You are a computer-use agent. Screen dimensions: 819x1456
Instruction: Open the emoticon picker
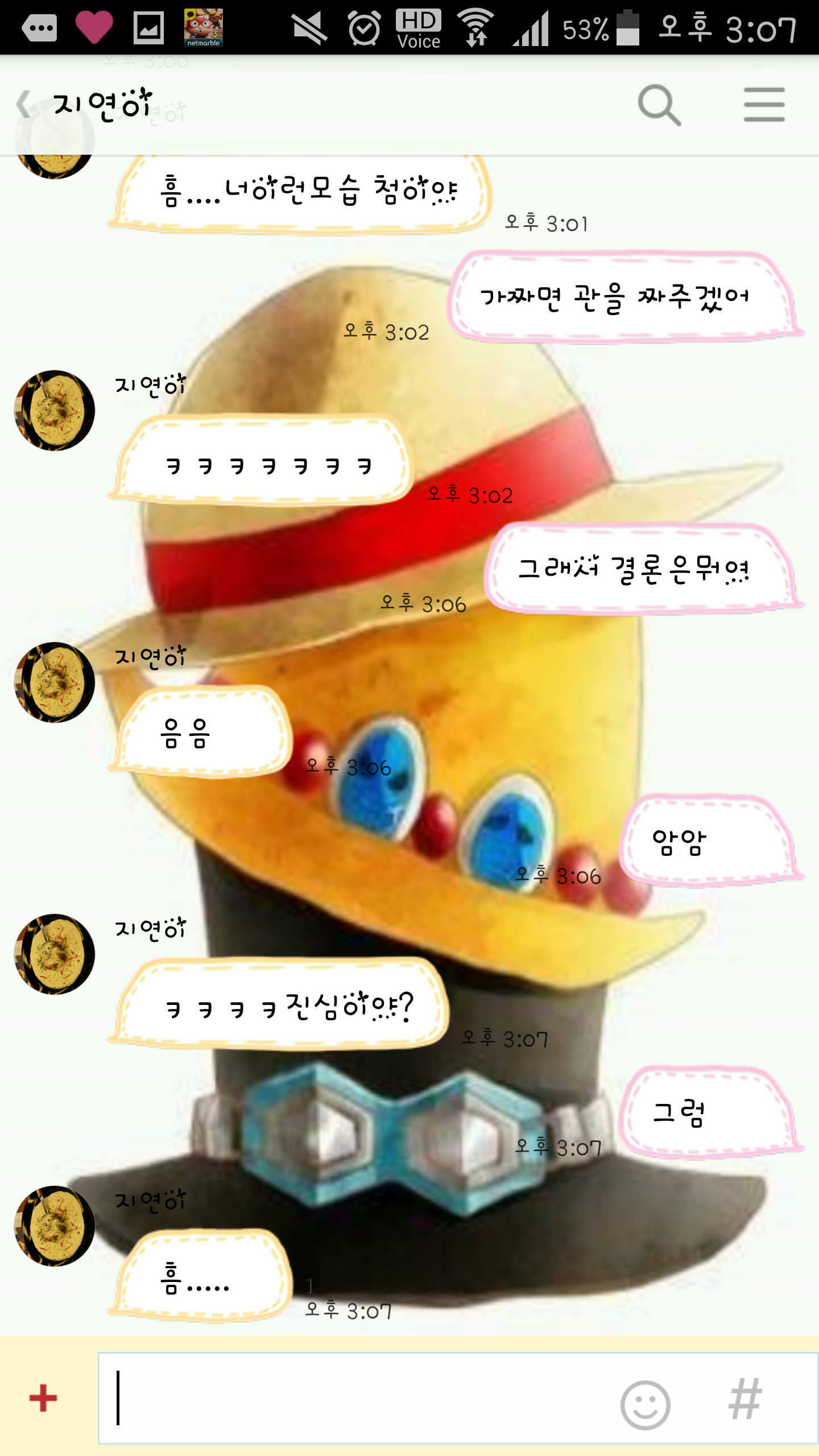click(x=645, y=1404)
